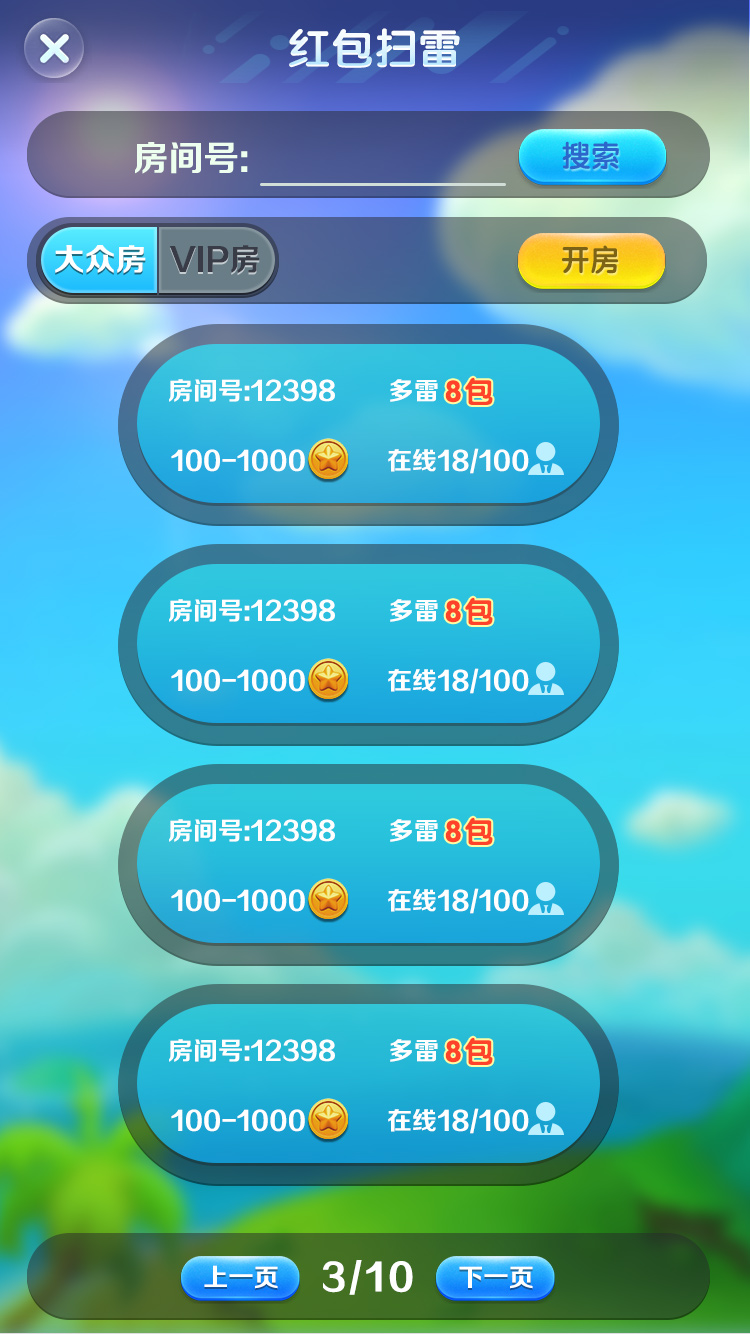The height and width of the screenshot is (1334, 750).
Task: Close the 红包扫雷 window
Action: coord(54,48)
